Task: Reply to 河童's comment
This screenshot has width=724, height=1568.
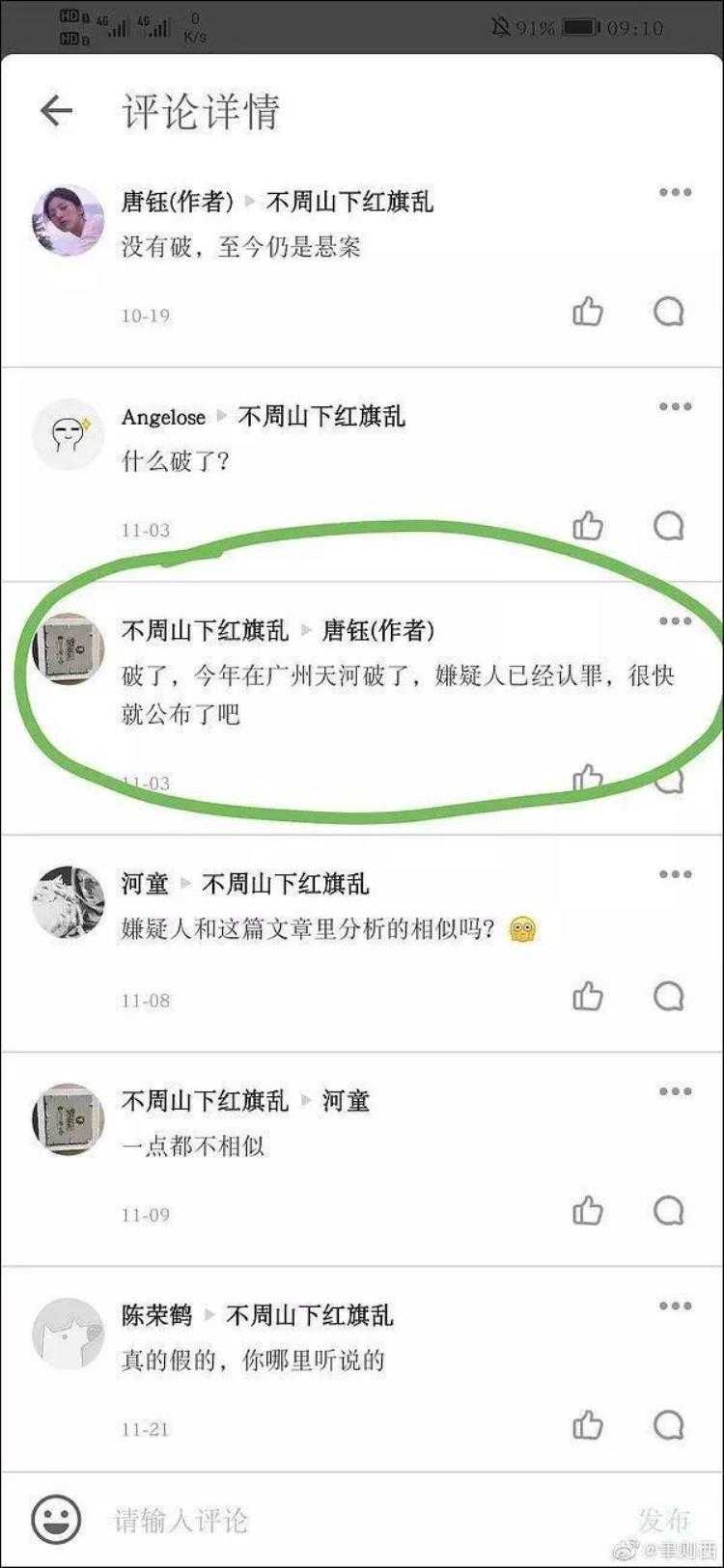Action: coord(669,996)
